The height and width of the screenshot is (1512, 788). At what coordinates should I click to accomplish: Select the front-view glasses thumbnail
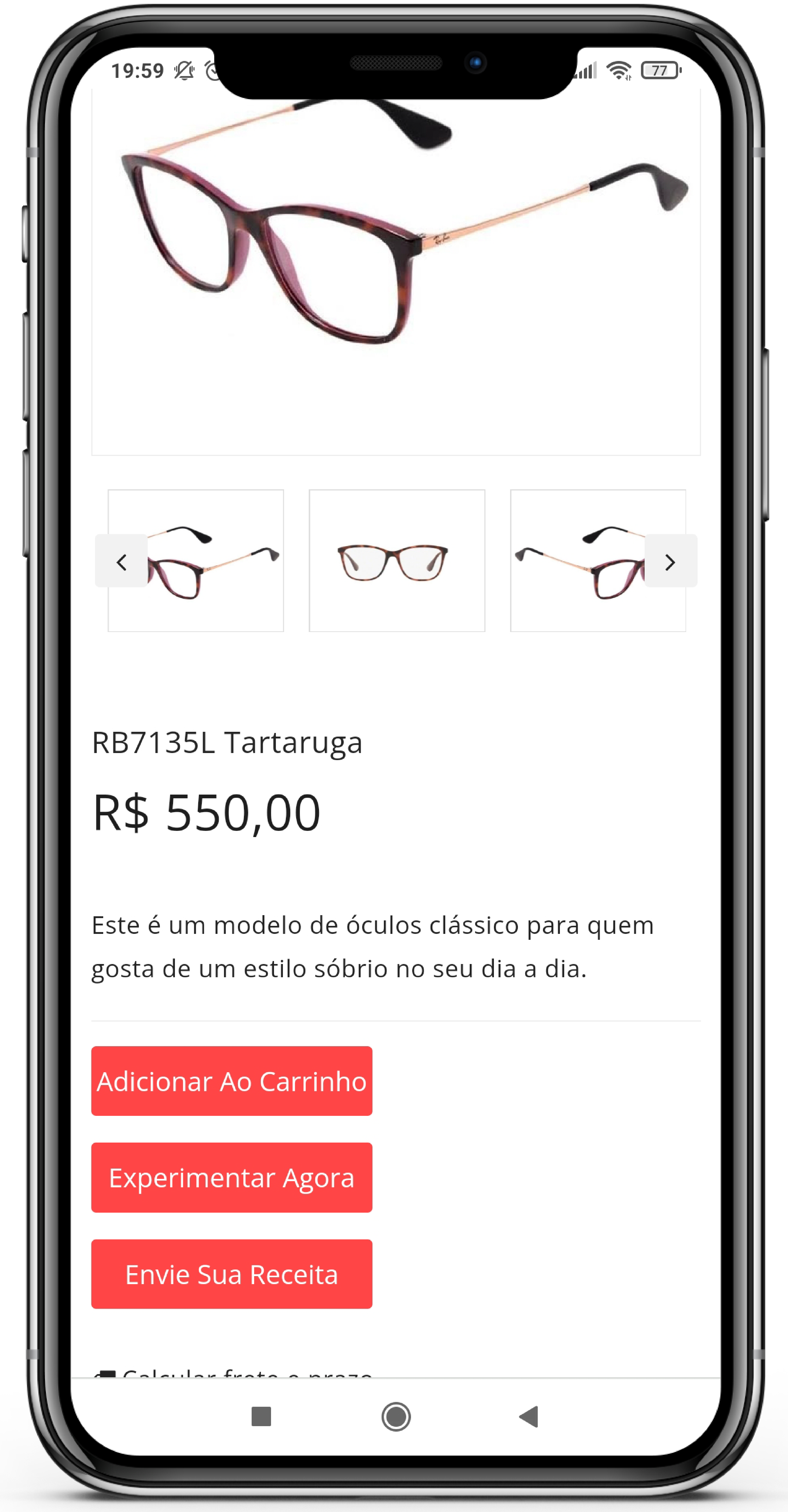[x=397, y=561]
